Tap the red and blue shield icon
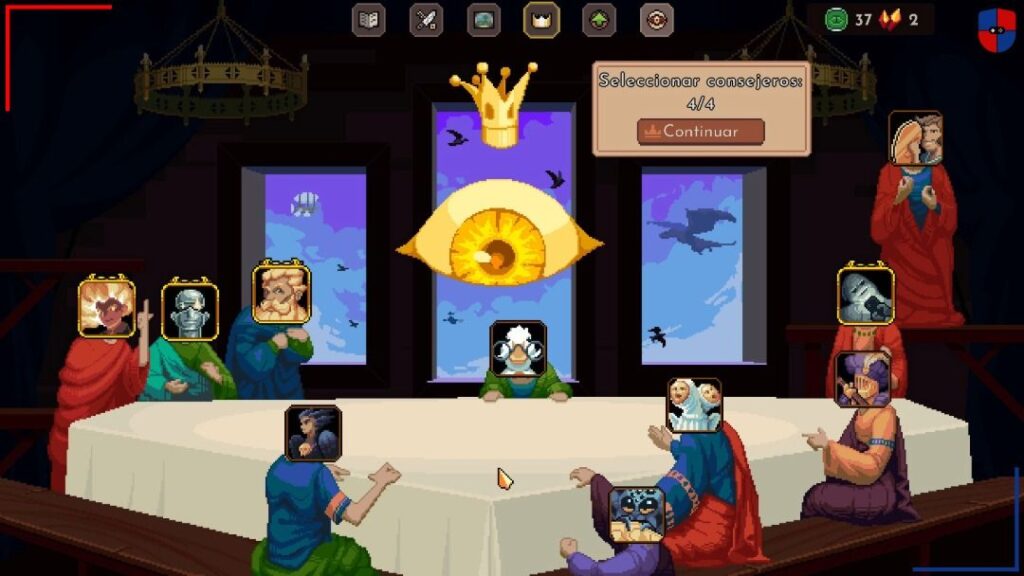The width and height of the screenshot is (1024, 576). [x=996, y=29]
